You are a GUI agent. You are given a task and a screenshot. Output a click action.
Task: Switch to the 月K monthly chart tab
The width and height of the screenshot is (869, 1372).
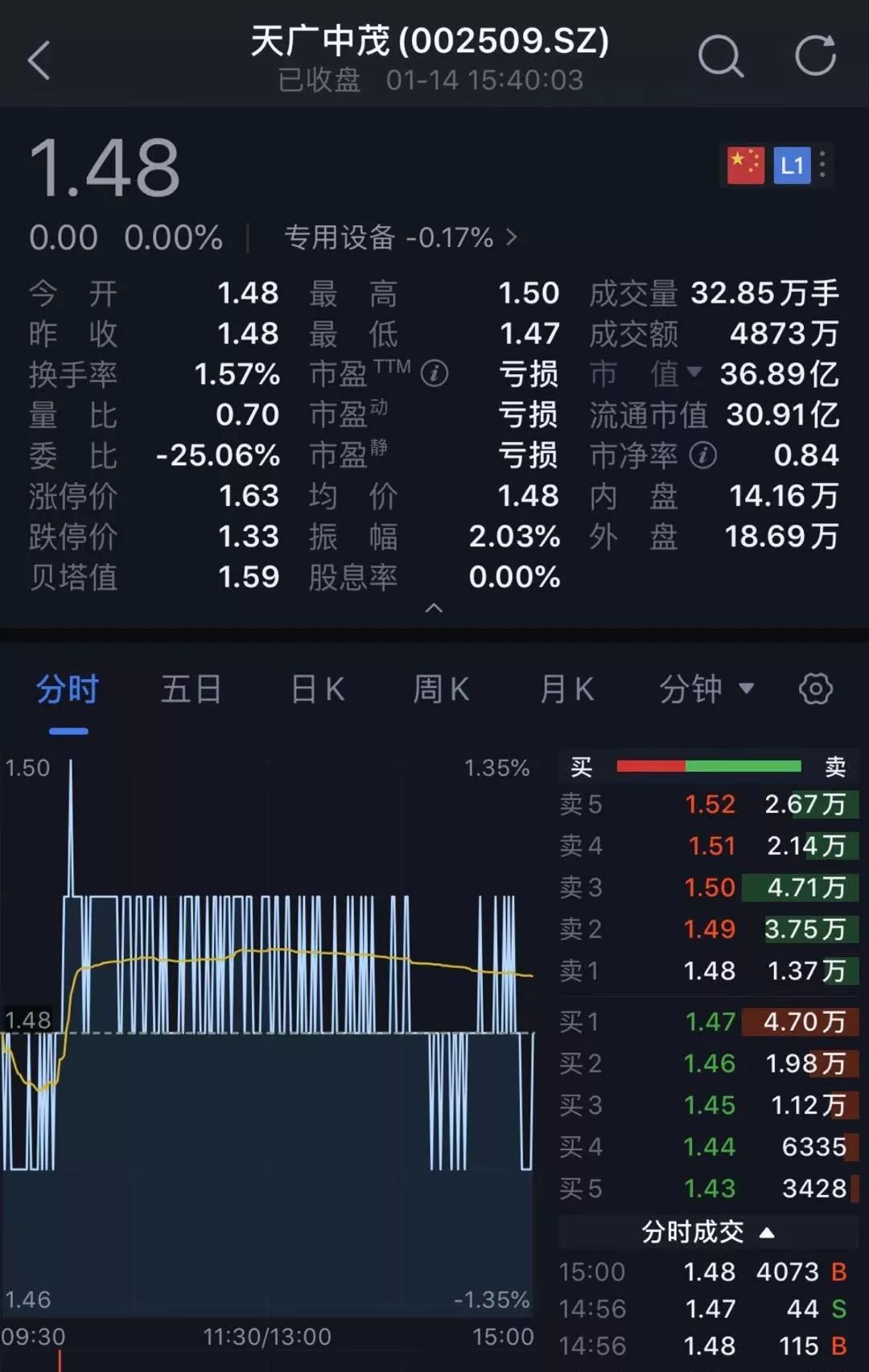click(566, 689)
